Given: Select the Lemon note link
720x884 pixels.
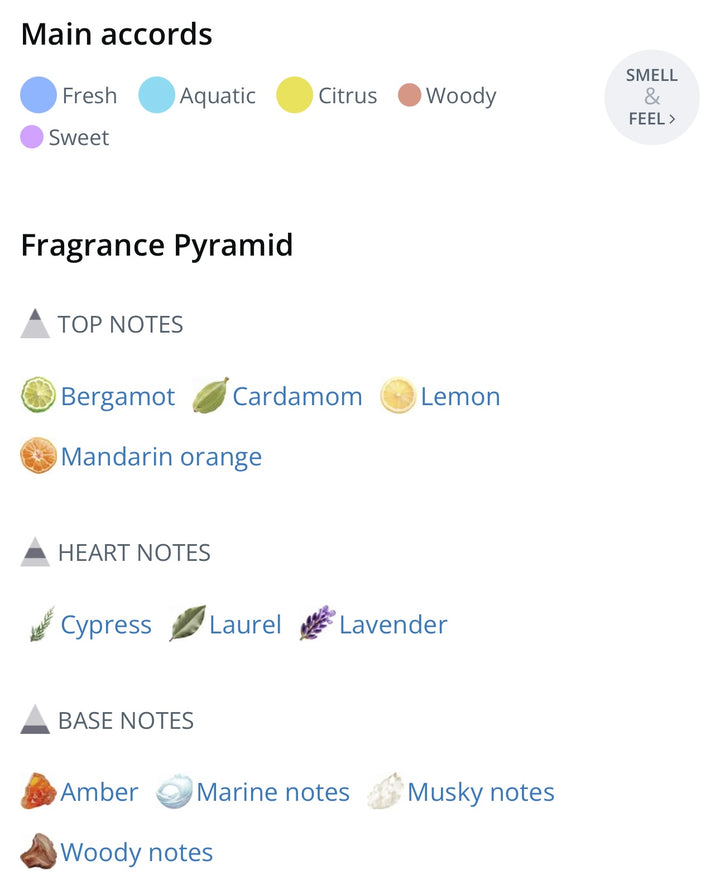Looking at the screenshot, I should (459, 397).
